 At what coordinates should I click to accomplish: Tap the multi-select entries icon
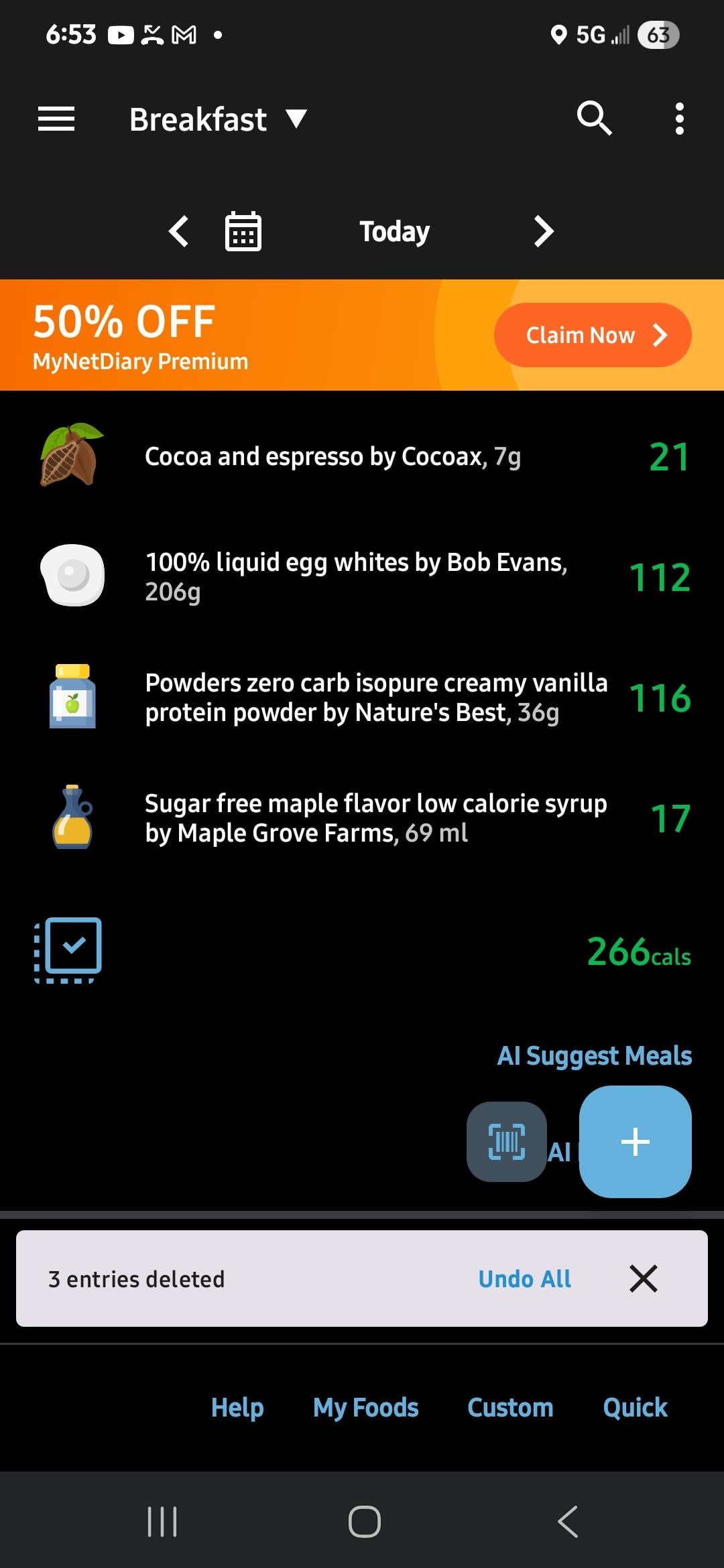[68, 950]
